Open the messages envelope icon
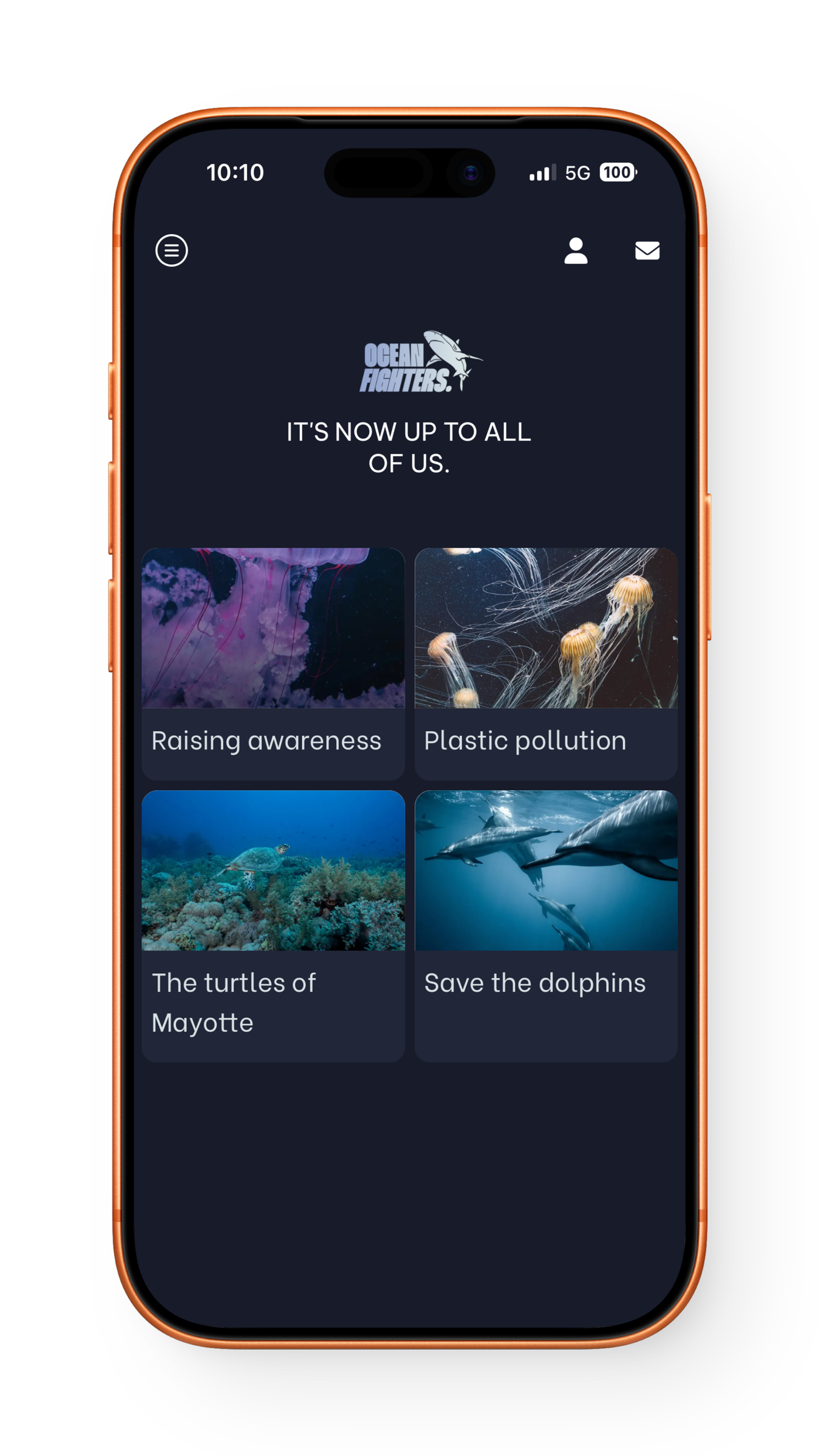Image resolution: width=819 pixels, height=1456 pixels. point(647,250)
